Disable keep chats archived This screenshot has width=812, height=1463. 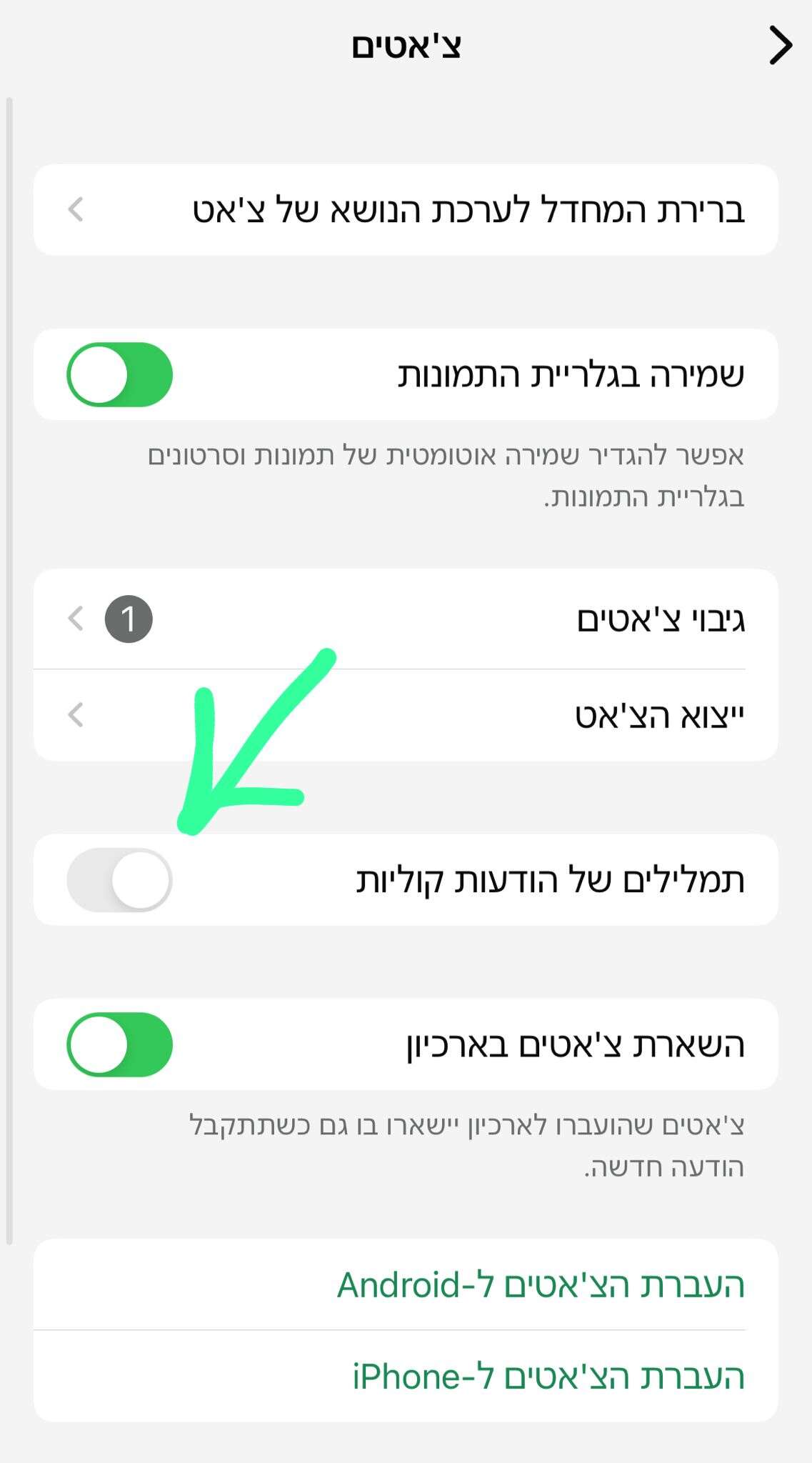tap(120, 1044)
